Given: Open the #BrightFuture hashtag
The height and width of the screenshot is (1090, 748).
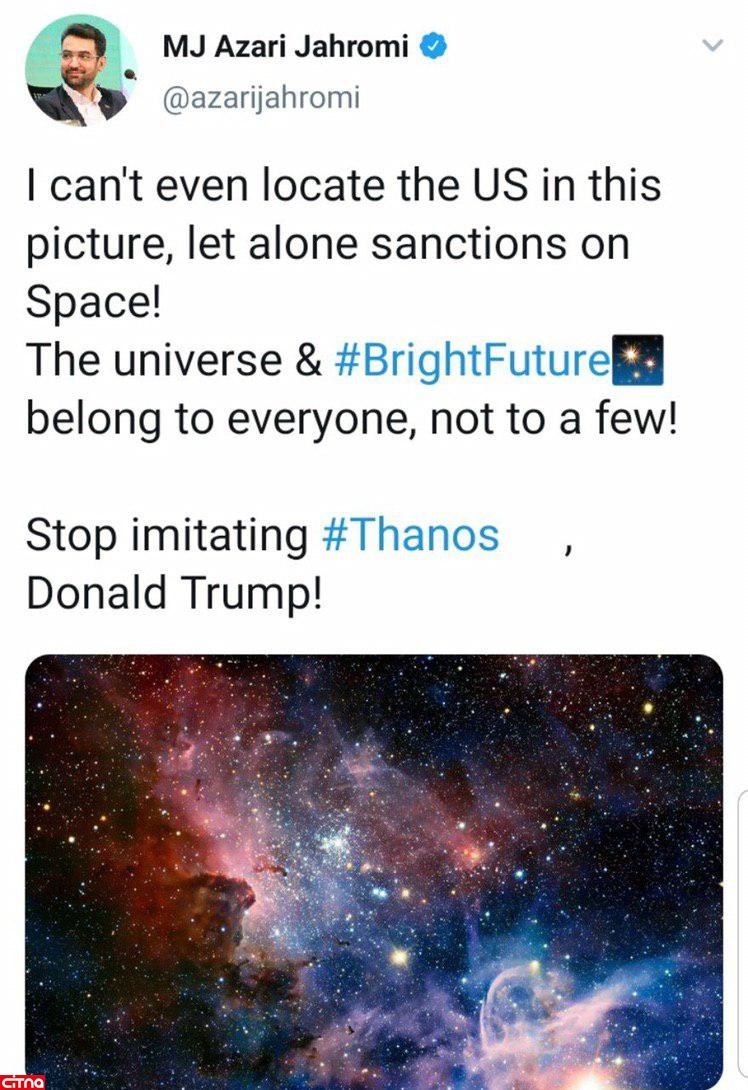Looking at the screenshot, I should (471, 361).
